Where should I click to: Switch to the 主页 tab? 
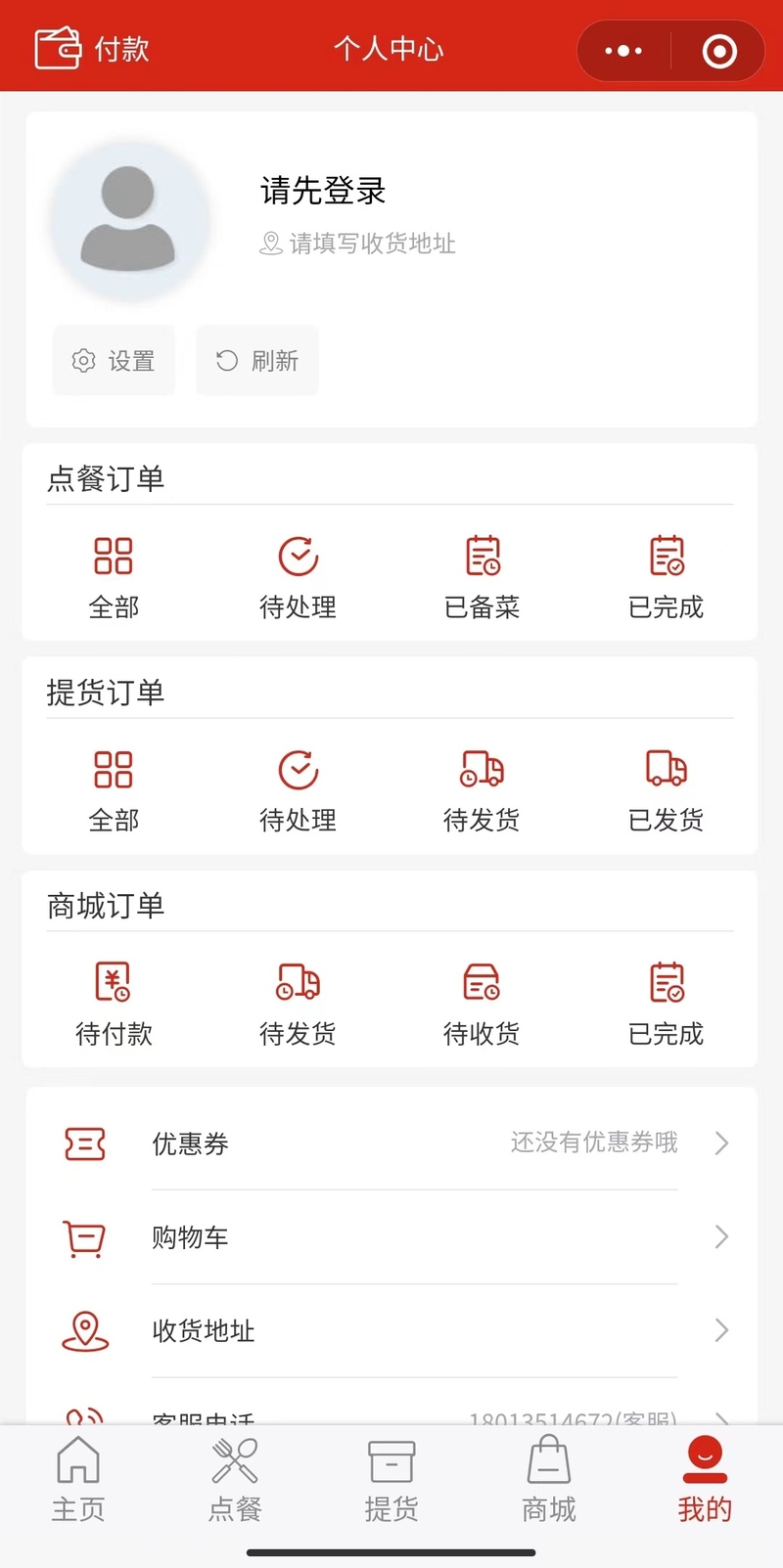click(x=78, y=1480)
